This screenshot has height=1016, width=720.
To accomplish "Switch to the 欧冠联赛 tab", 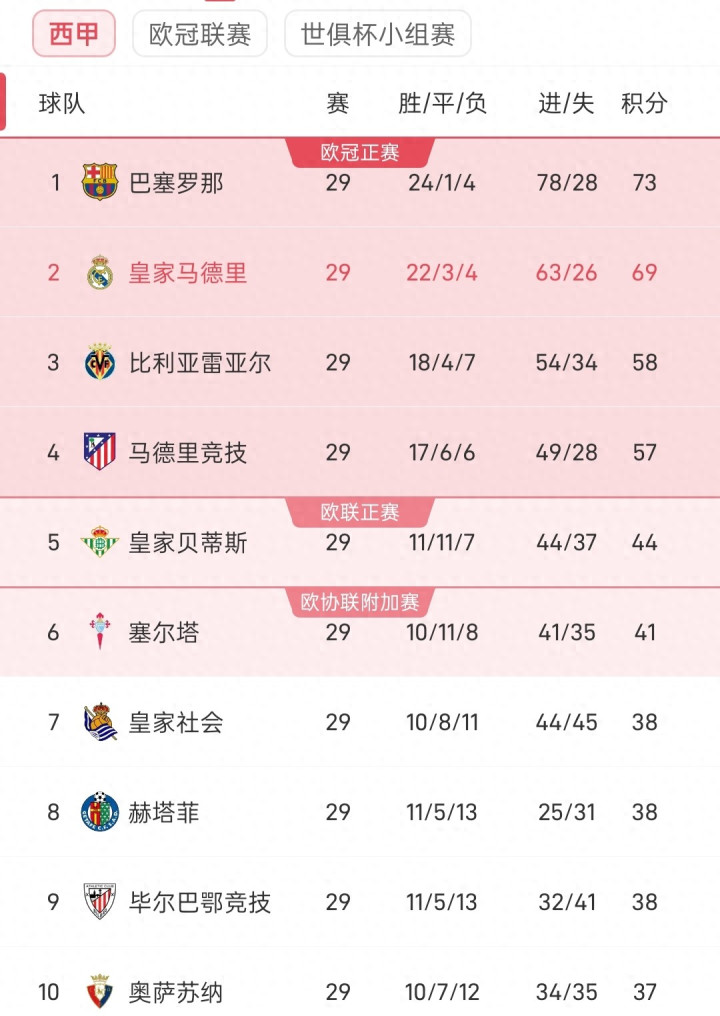I will point(200,34).
